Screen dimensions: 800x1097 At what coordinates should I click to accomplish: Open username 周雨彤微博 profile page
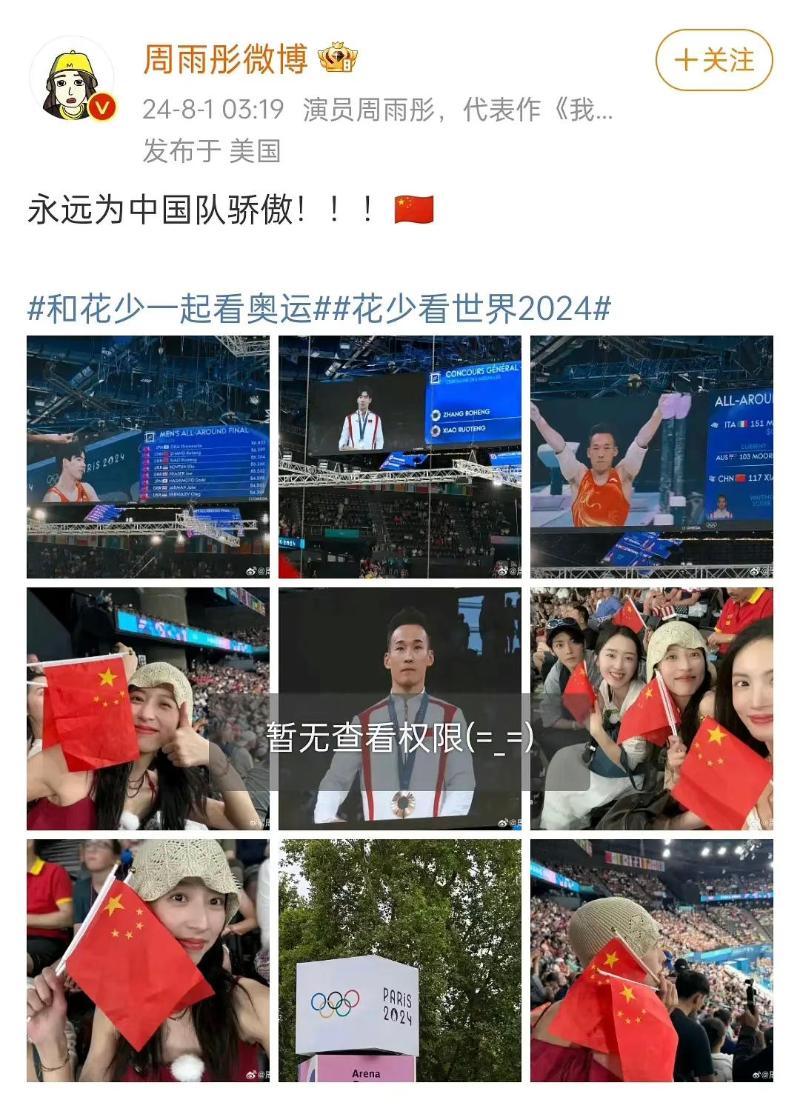[x=225, y=60]
